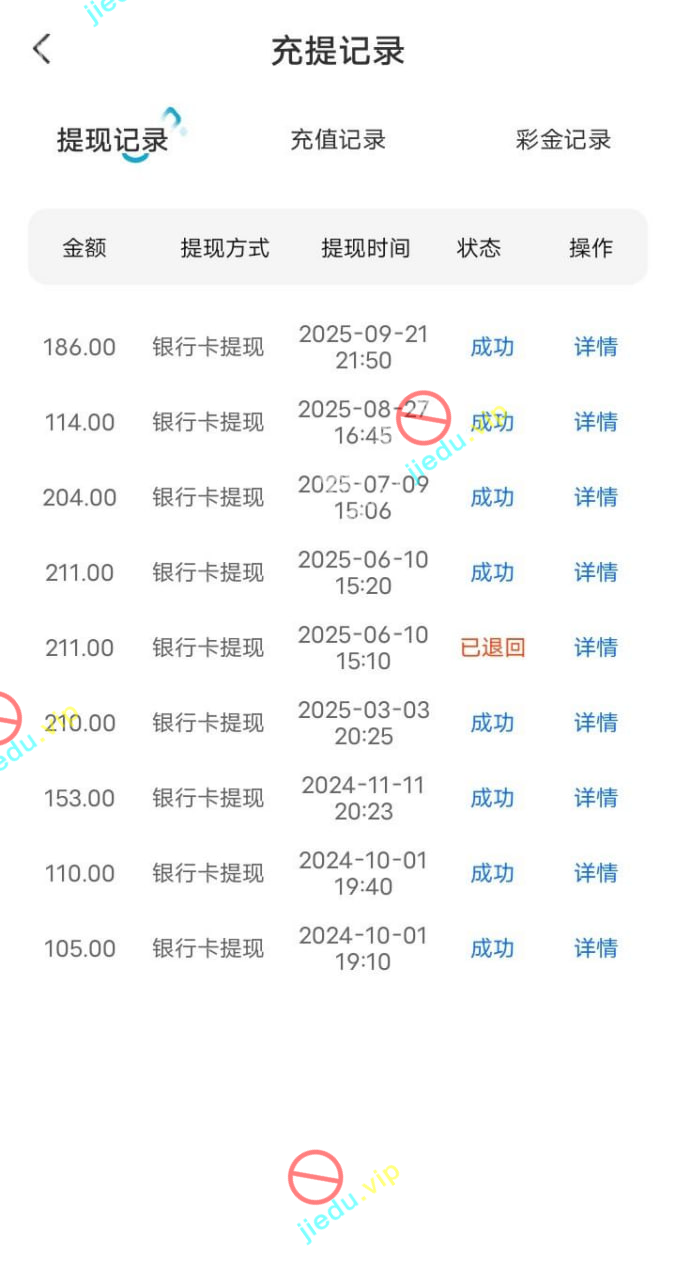Open 详情 for the 105.00 withdrawal

click(595, 948)
